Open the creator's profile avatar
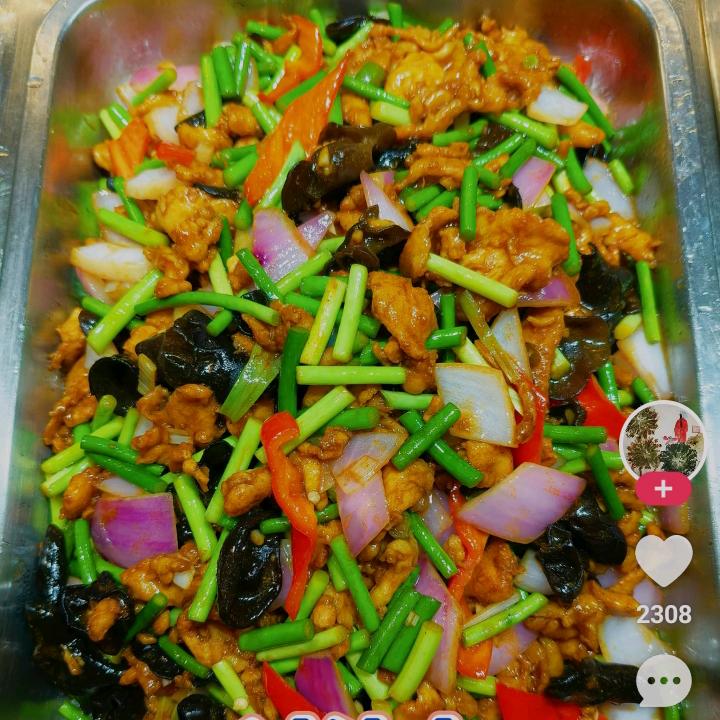This screenshot has height=720, width=720. point(663,440)
